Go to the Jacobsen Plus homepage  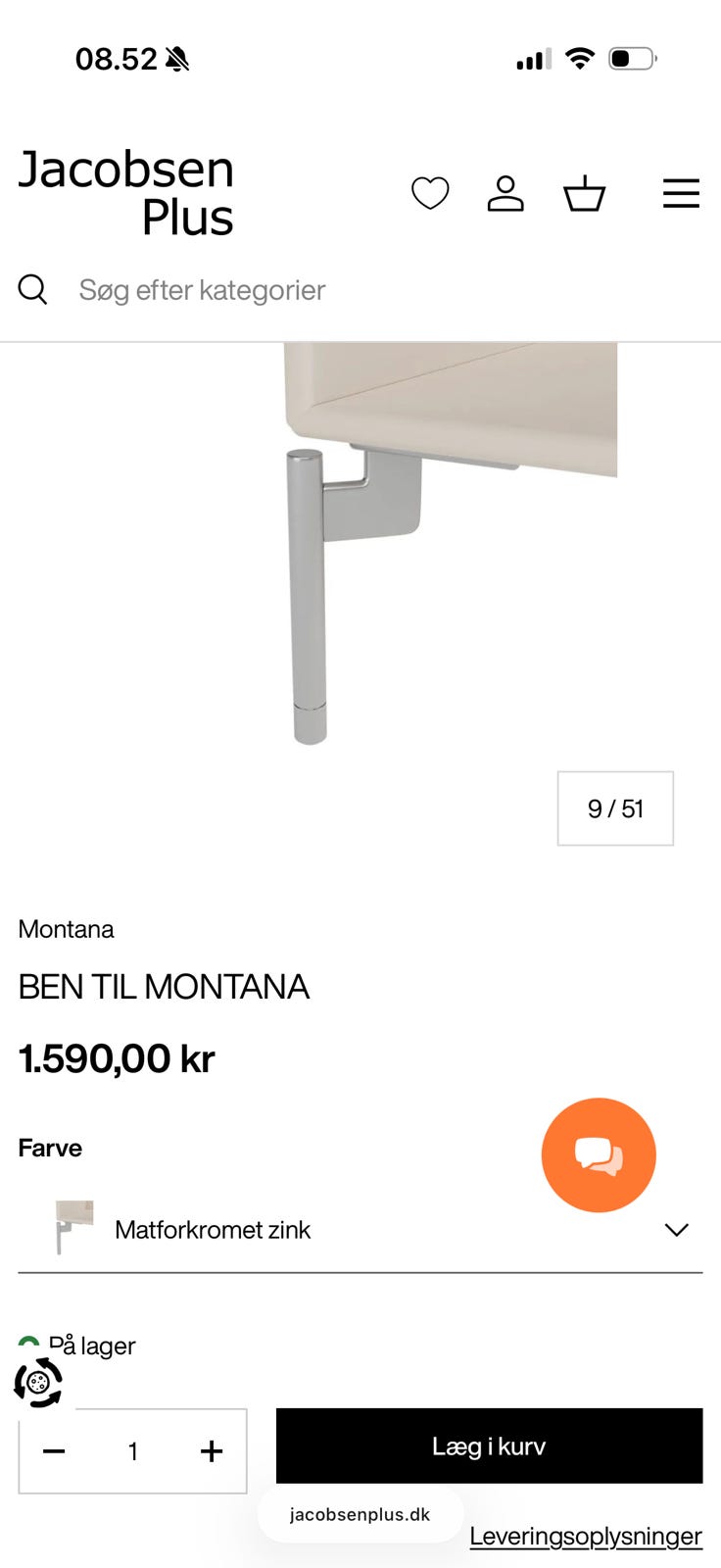pos(126,193)
